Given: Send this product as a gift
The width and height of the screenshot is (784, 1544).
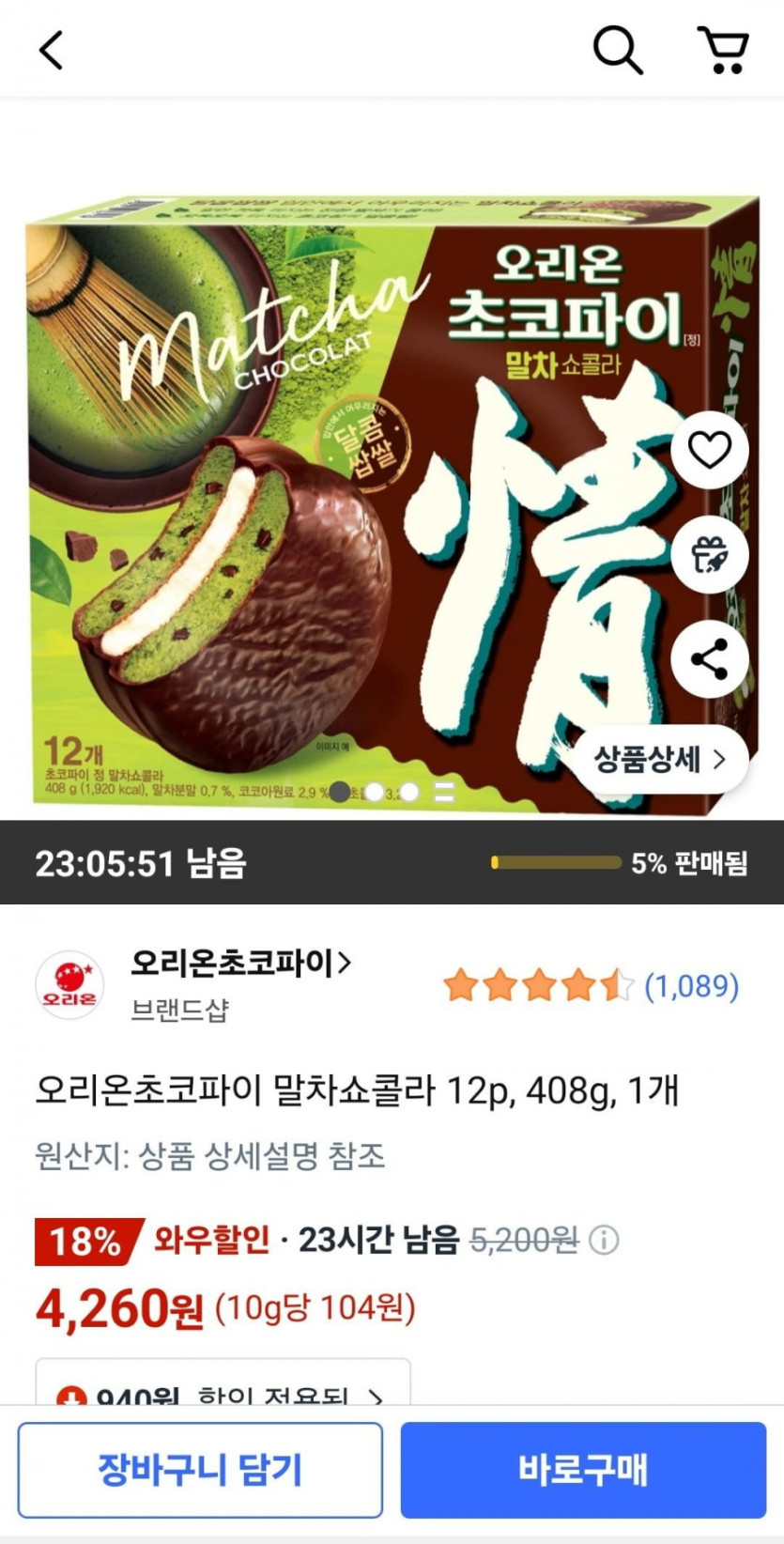Looking at the screenshot, I should point(709,555).
